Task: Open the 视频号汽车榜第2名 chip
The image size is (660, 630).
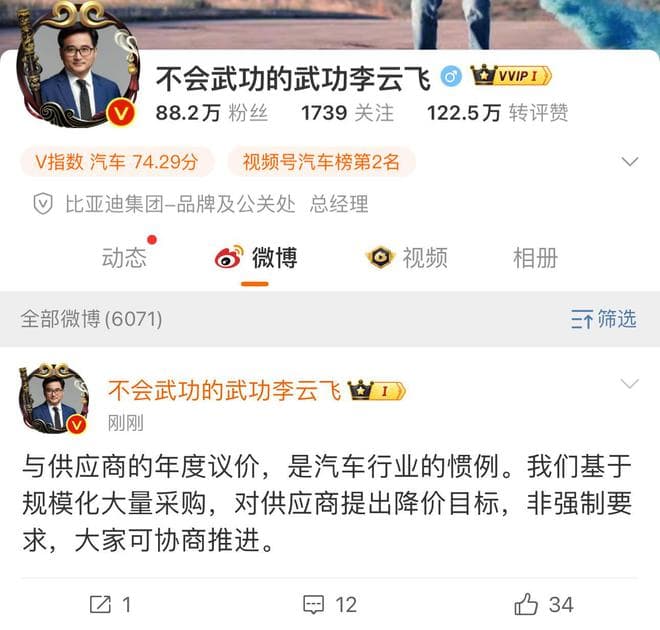Action: coord(321,161)
